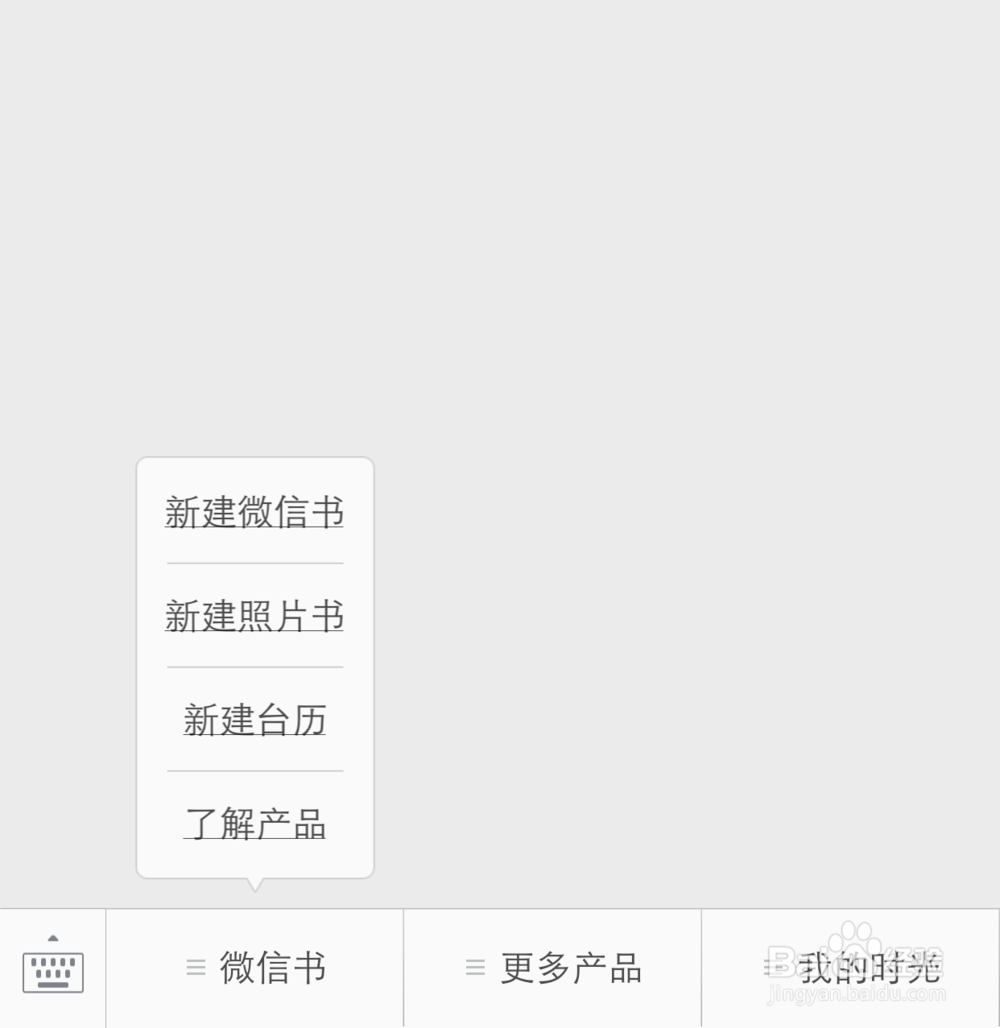Screen dimensions: 1000x1028
Task: Tap the blank area above popup to dismiss it
Action: tap(500, 250)
